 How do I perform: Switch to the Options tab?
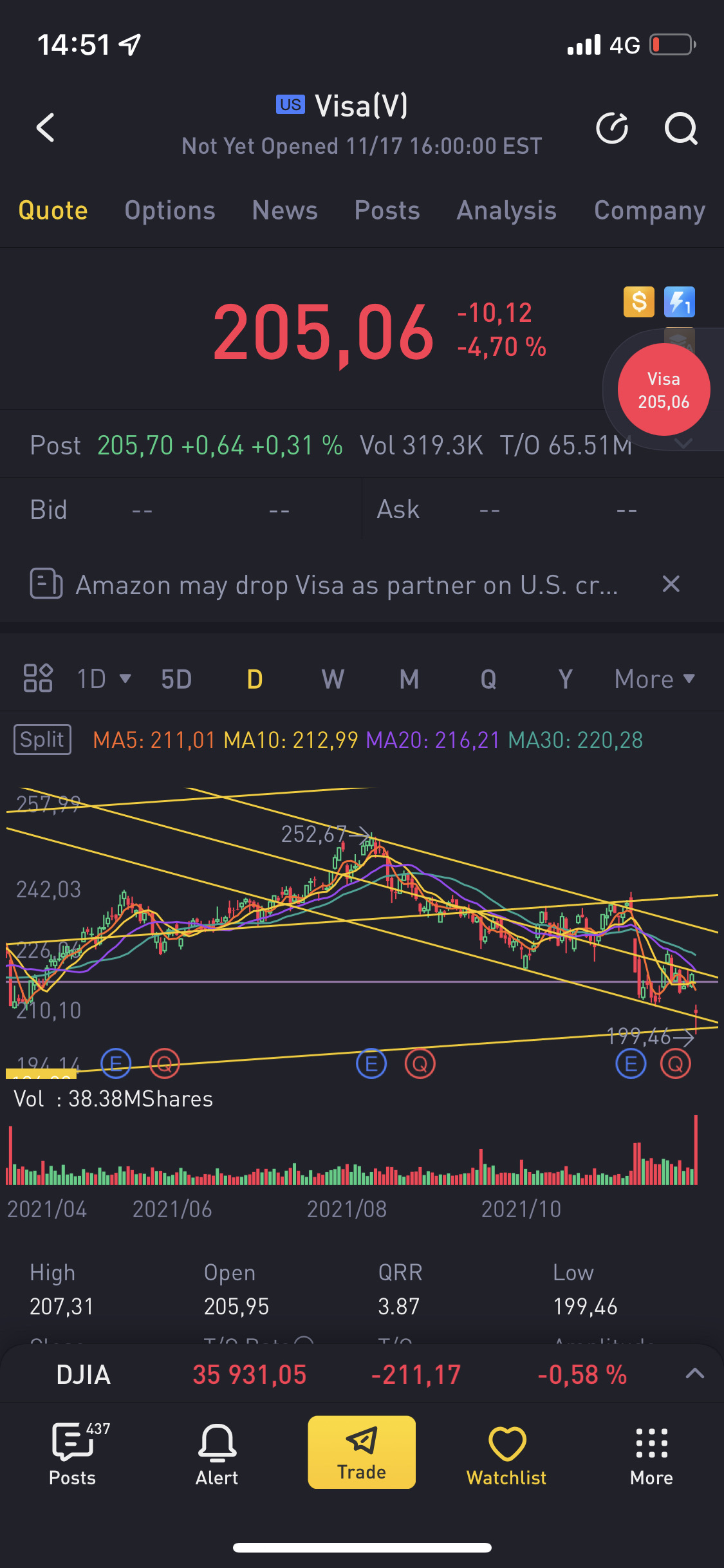coord(170,210)
